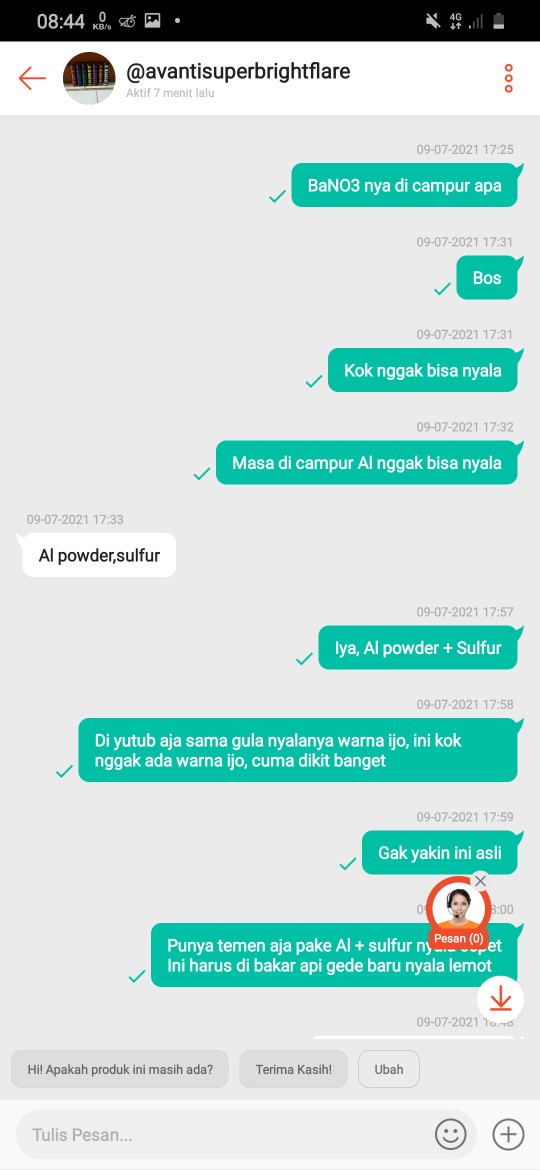Open the plus attachment options
Image resolution: width=540 pixels, height=1170 pixels.
[508, 1135]
